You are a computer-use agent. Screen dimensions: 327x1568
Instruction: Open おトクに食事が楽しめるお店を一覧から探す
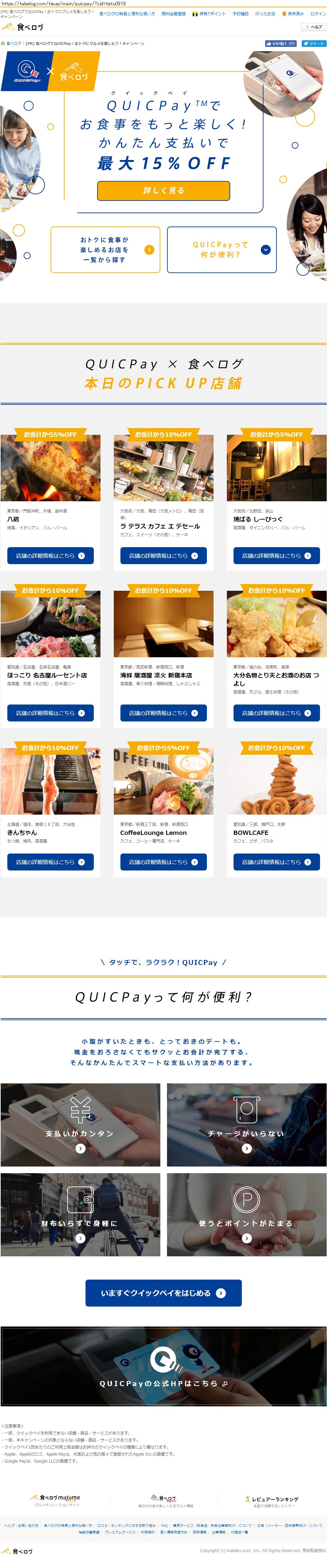[x=105, y=249]
